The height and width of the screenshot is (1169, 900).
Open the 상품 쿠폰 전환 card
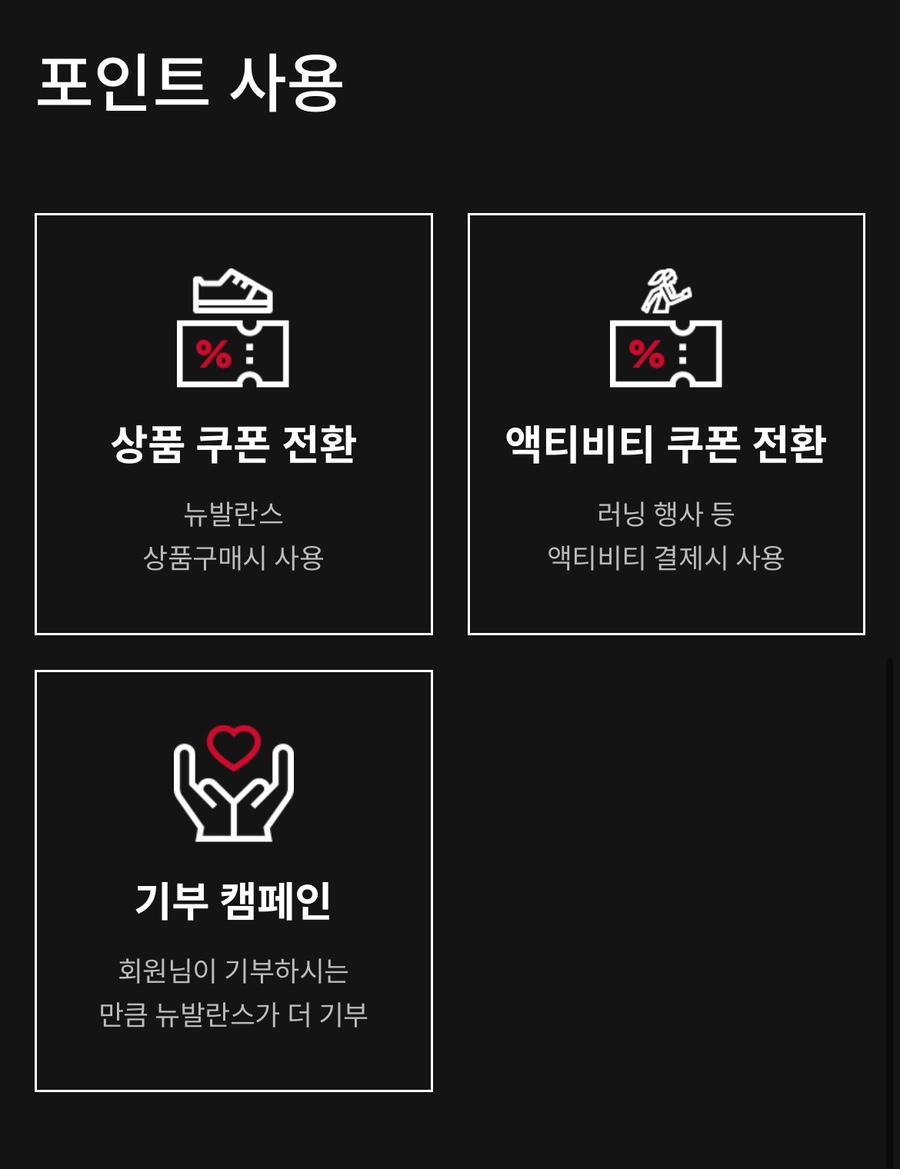[233, 424]
